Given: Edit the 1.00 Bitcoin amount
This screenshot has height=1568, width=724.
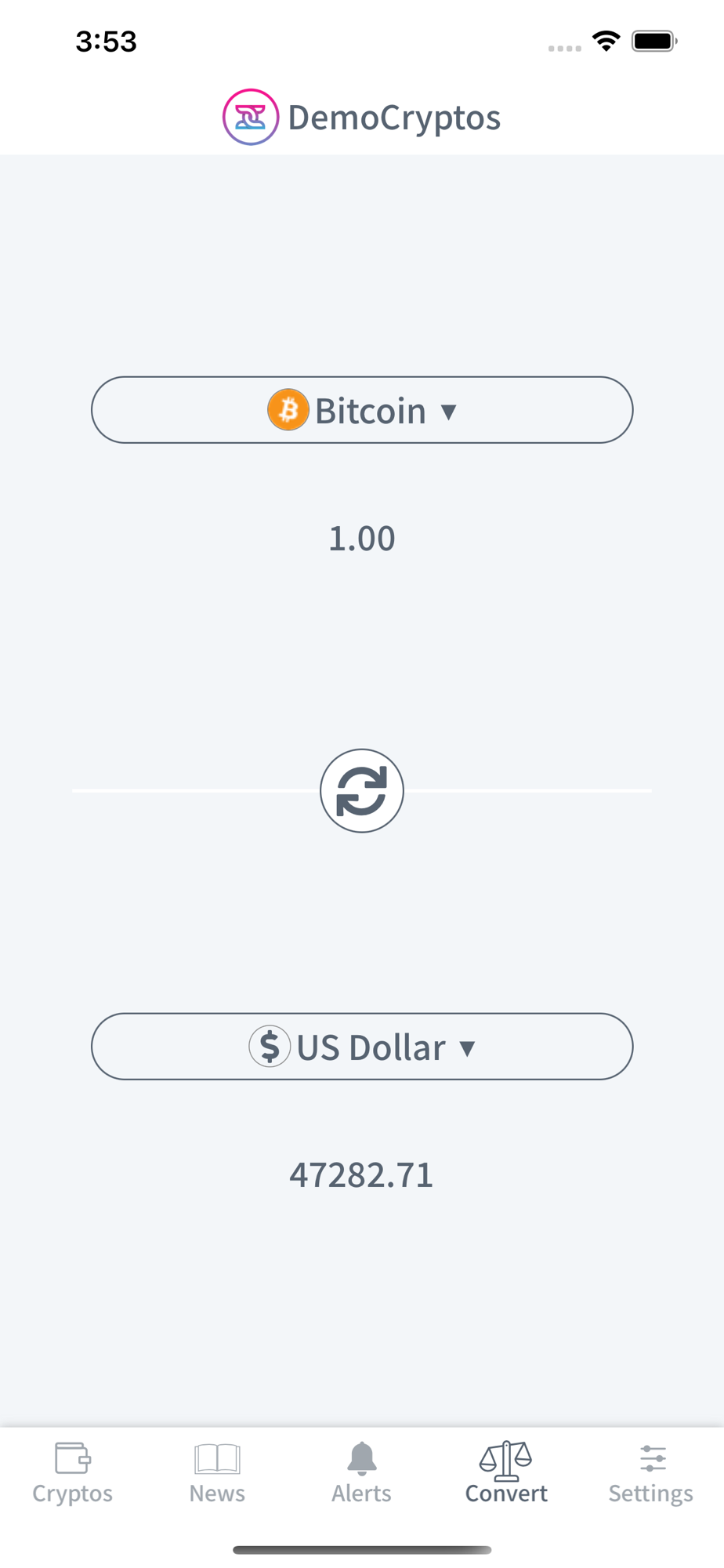Looking at the screenshot, I should tap(362, 539).
